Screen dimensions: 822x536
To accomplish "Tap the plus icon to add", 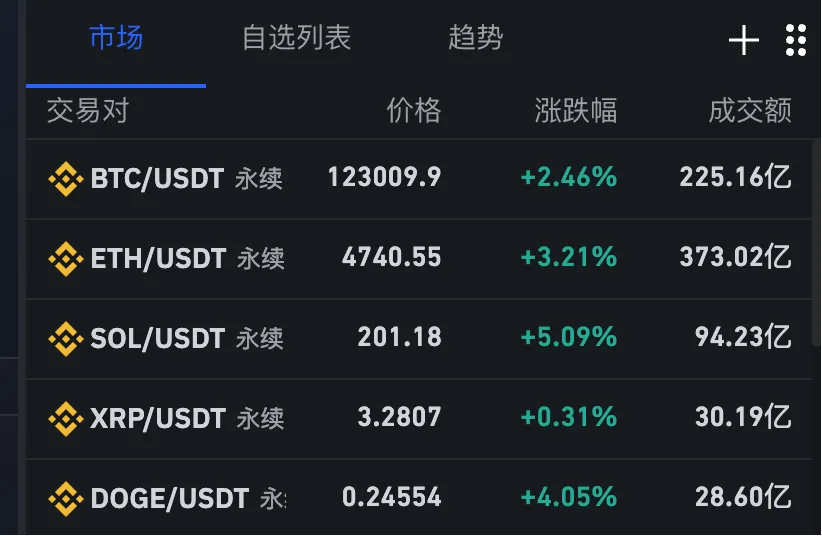I will (743, 41).
